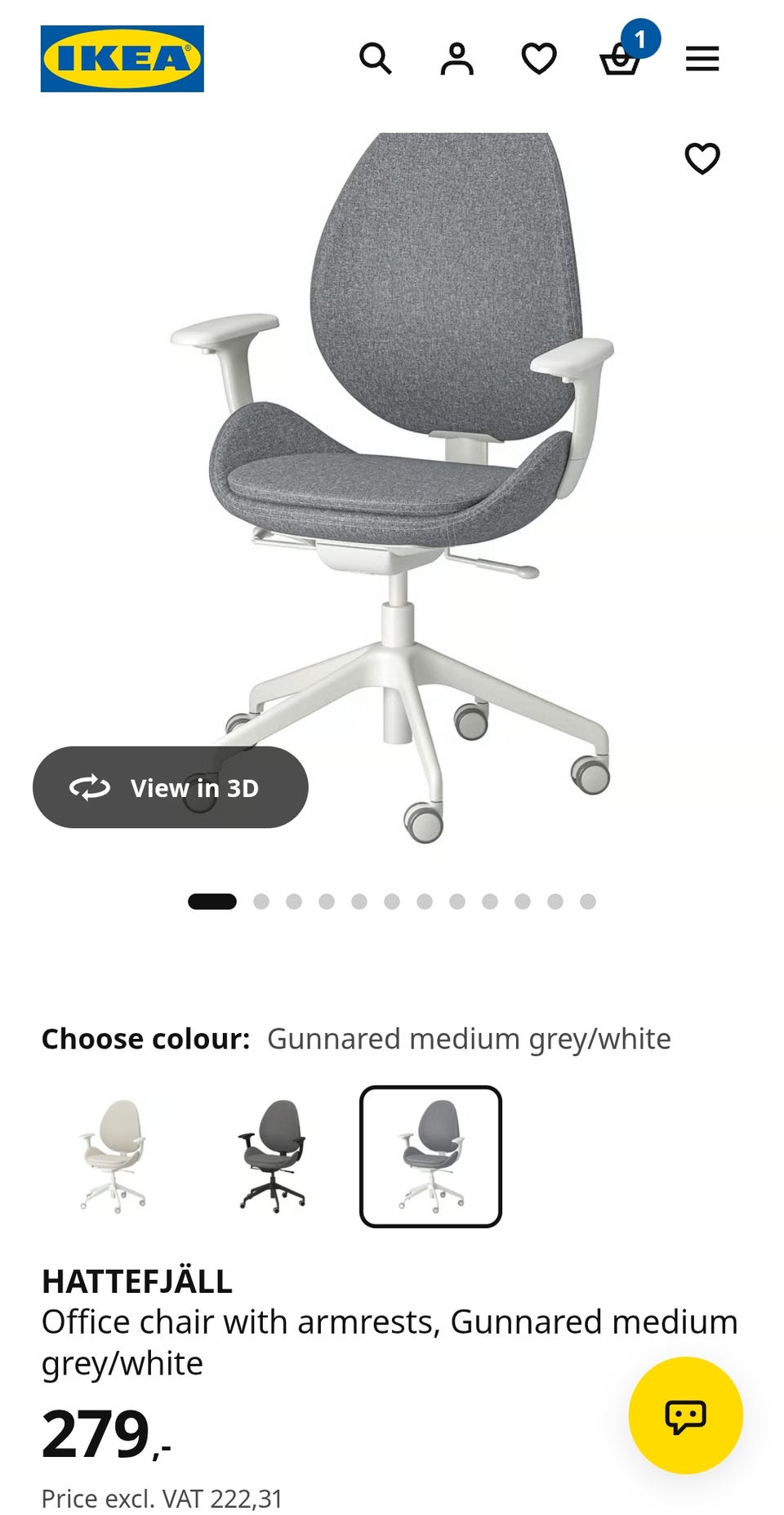Image resolution: width=784 pixels, height=1515 pixels.
Task: Go to the IKEA home page logo
Action: (x=122, y=59)
